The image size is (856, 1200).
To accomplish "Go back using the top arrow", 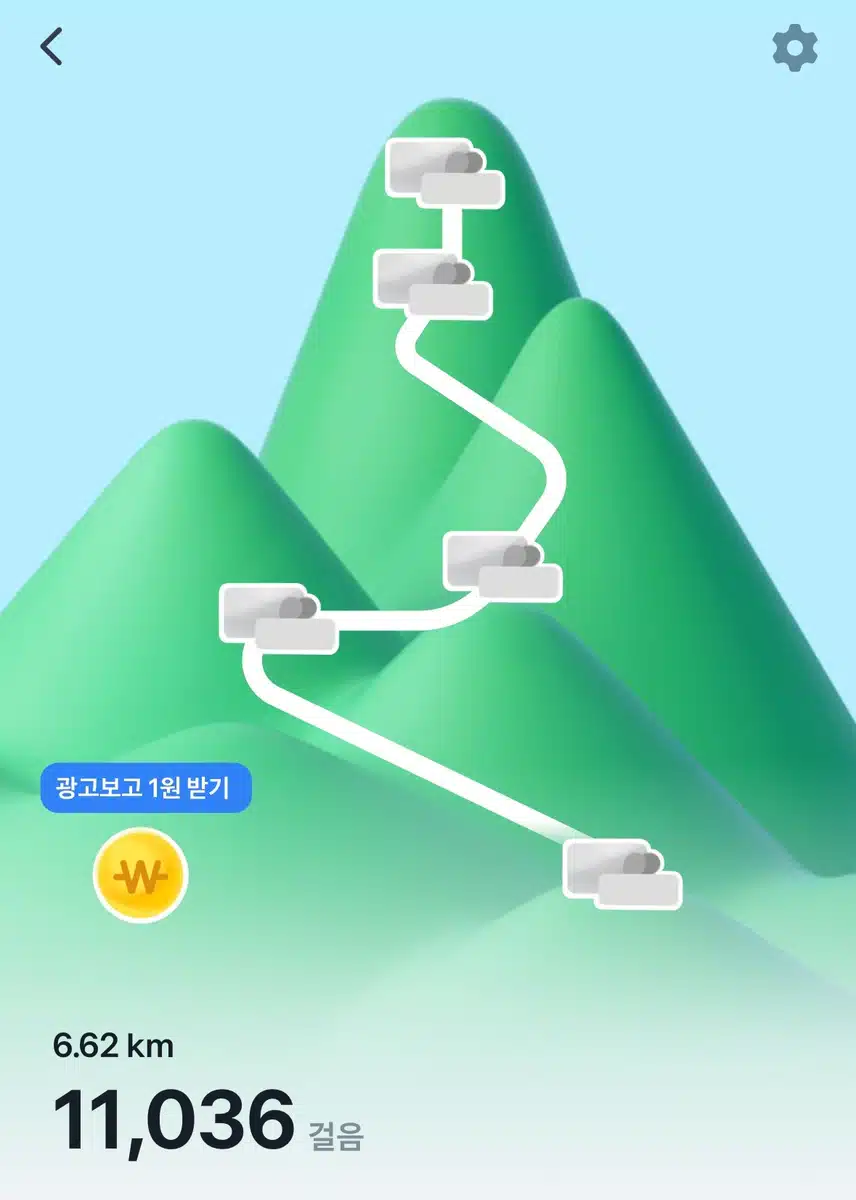I will [52, 46].
